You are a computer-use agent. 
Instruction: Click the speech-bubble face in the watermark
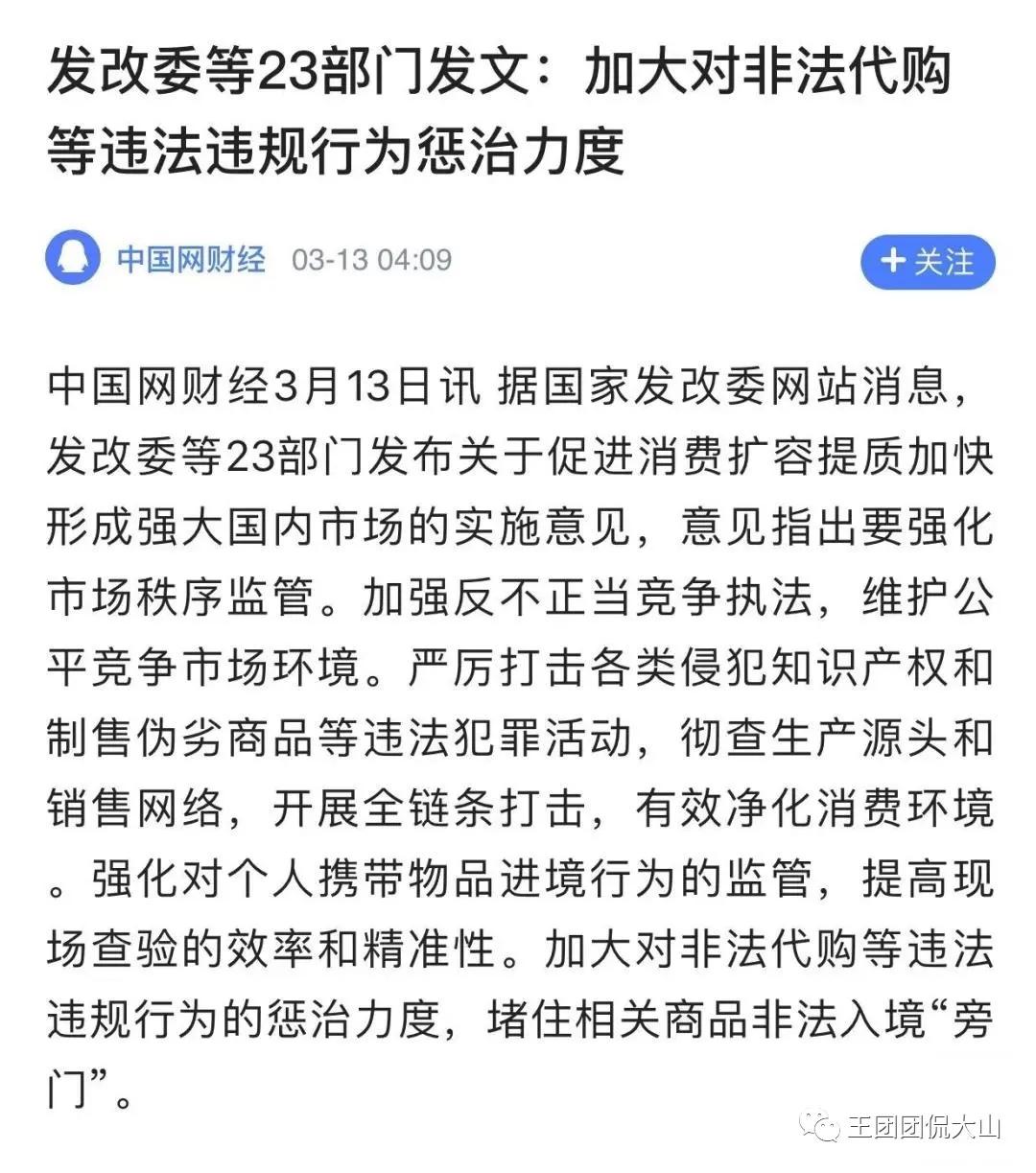point(820,1129)
